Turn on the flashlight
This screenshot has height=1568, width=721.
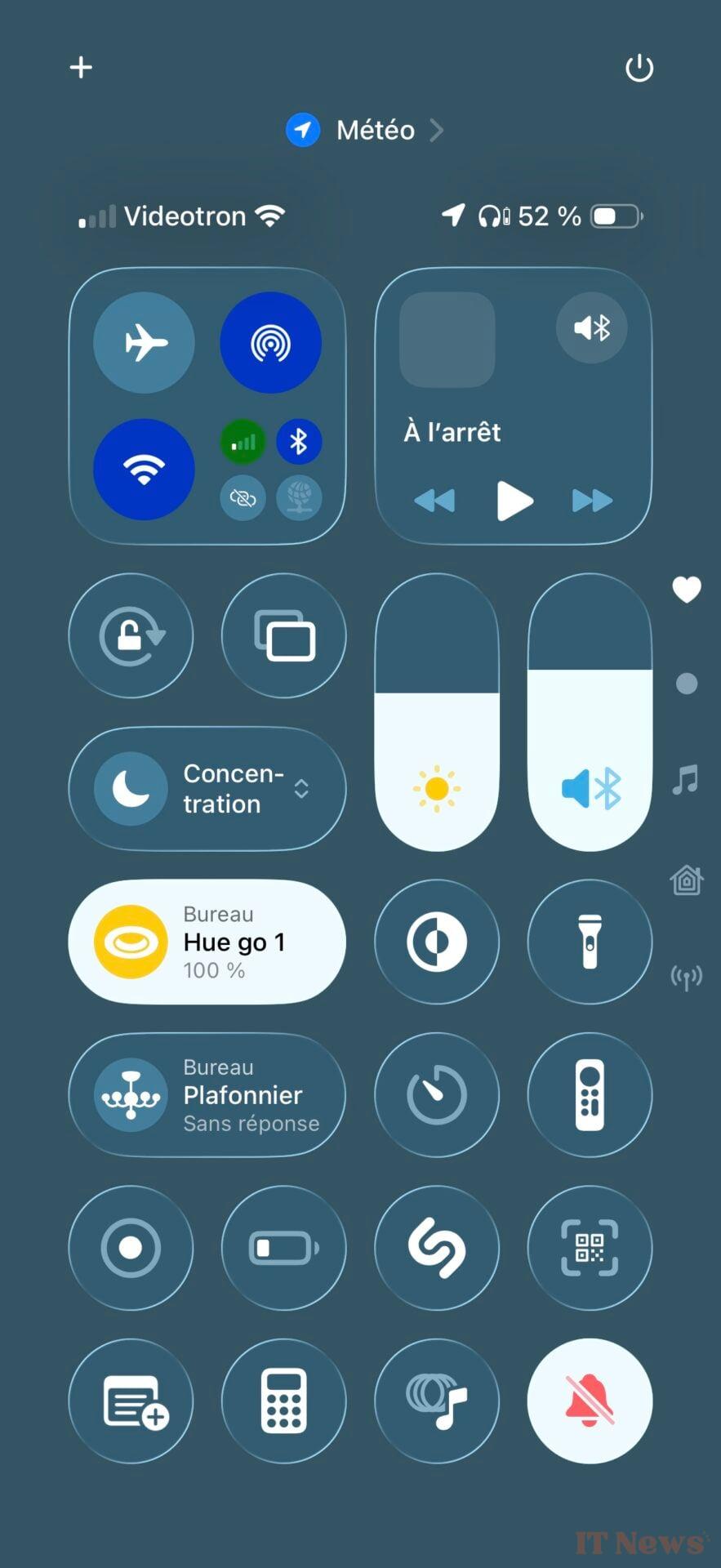[590, 942]
